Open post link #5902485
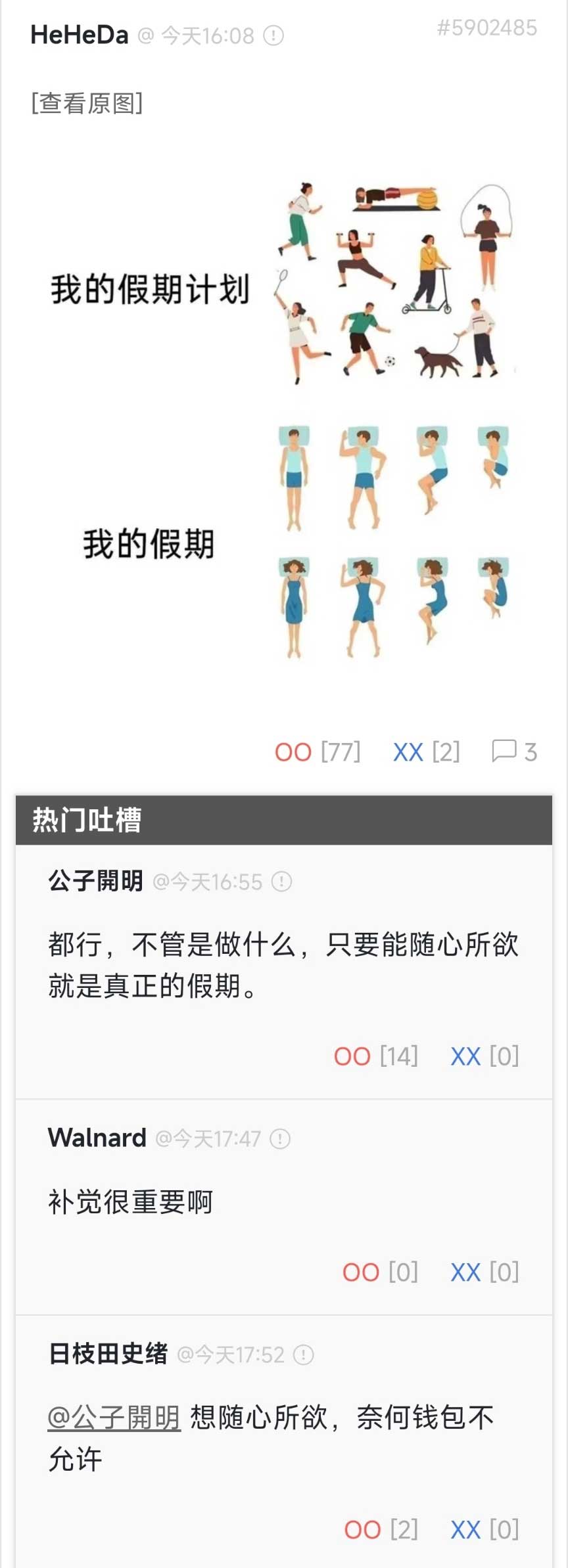Image resolution: width=568 pixels, height=1568 pixels. pos(487,28)
